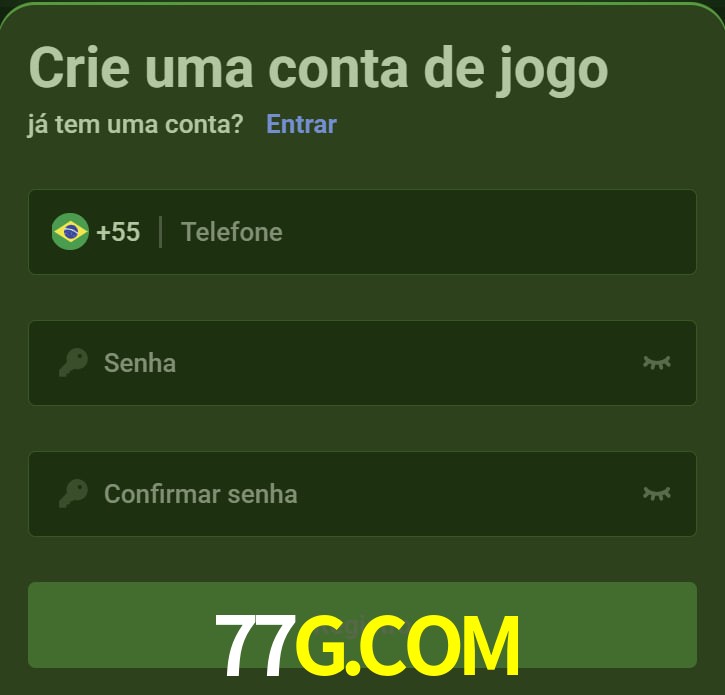The height and width of the screenshot is (695, 725).
Task: Tap the Entrar login link
Action: click(x=301, y=124)
